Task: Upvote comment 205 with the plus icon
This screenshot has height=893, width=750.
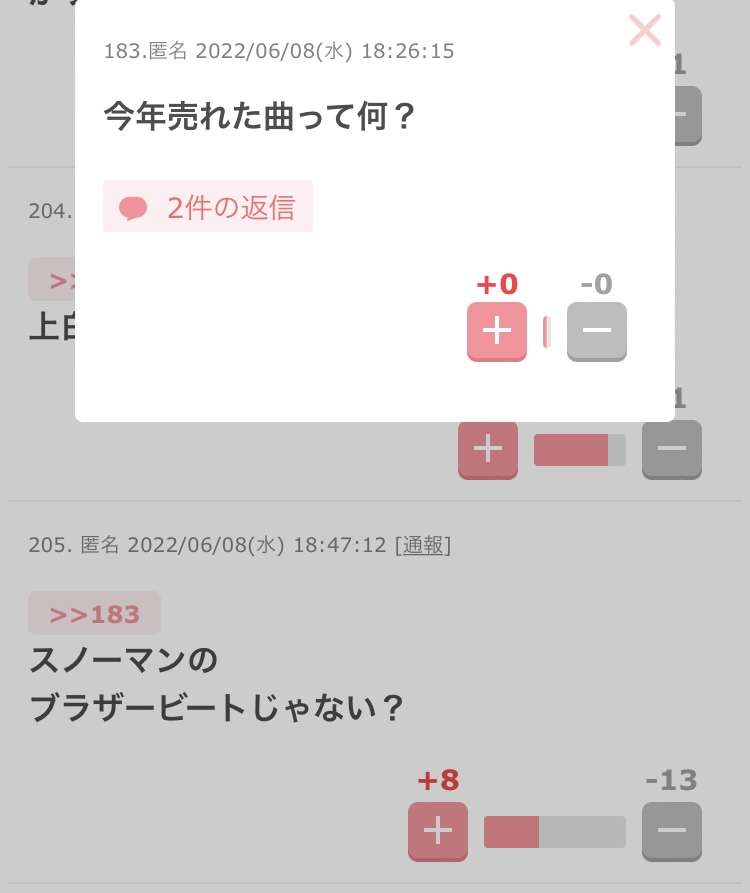Action: pos(437,830)
